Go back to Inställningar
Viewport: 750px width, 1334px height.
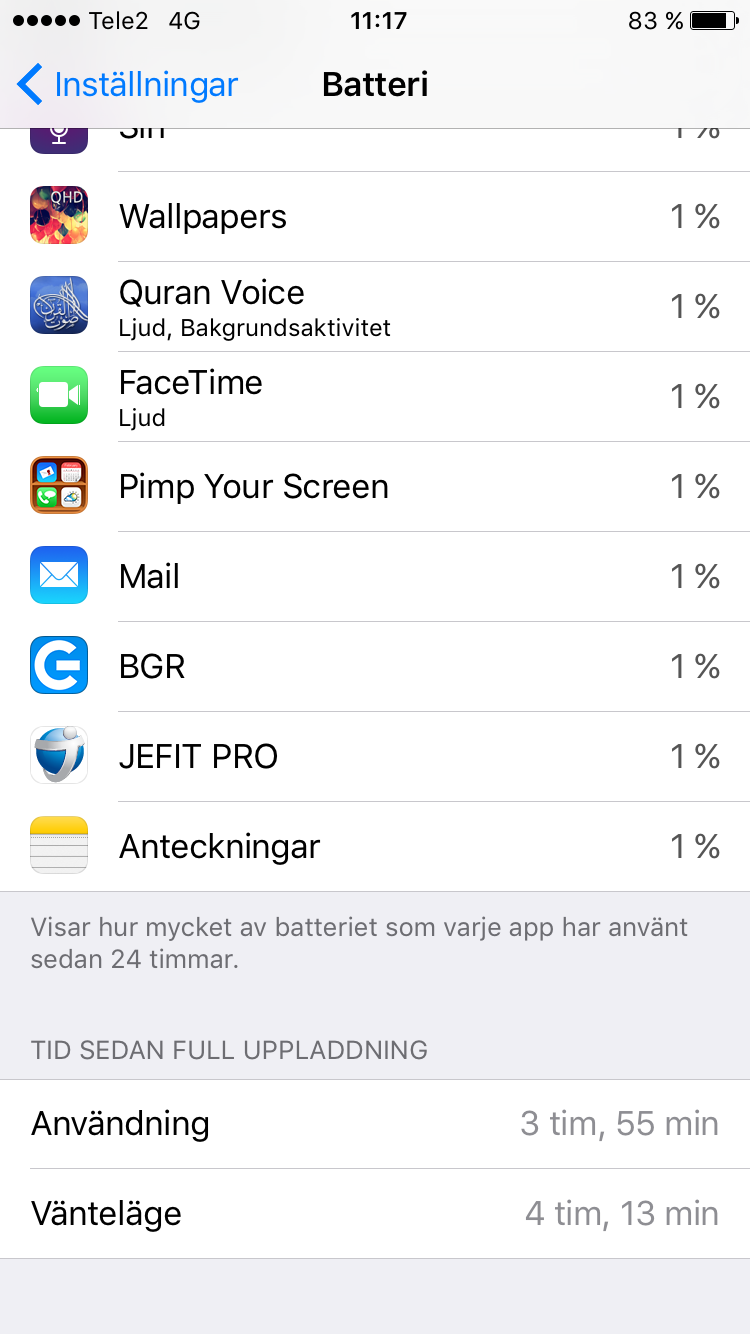pyautogui.click(x=128, y=85)
